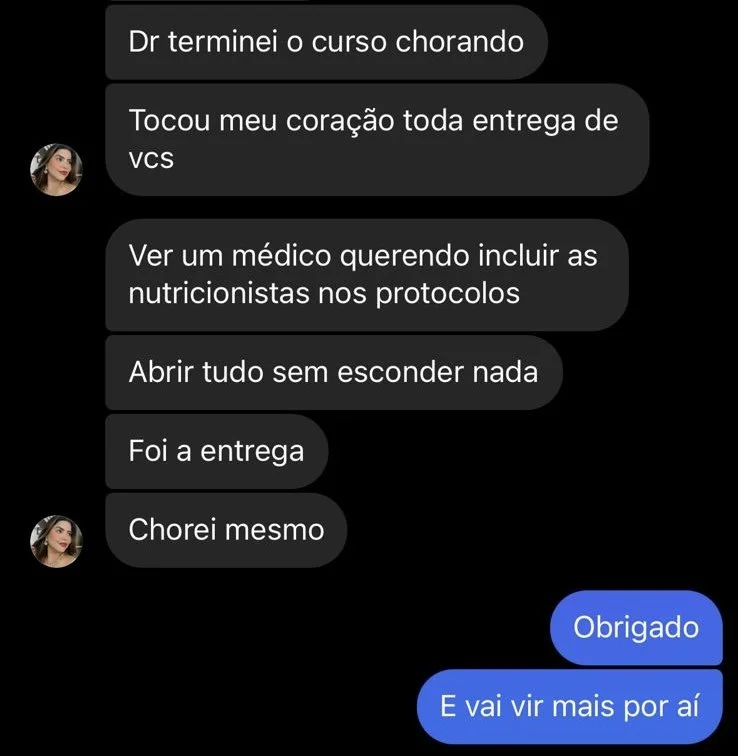Open sender's avatar beside 'Chorei mesmo' message
This screenshot has width=738, height=756.
pos(56,541)
